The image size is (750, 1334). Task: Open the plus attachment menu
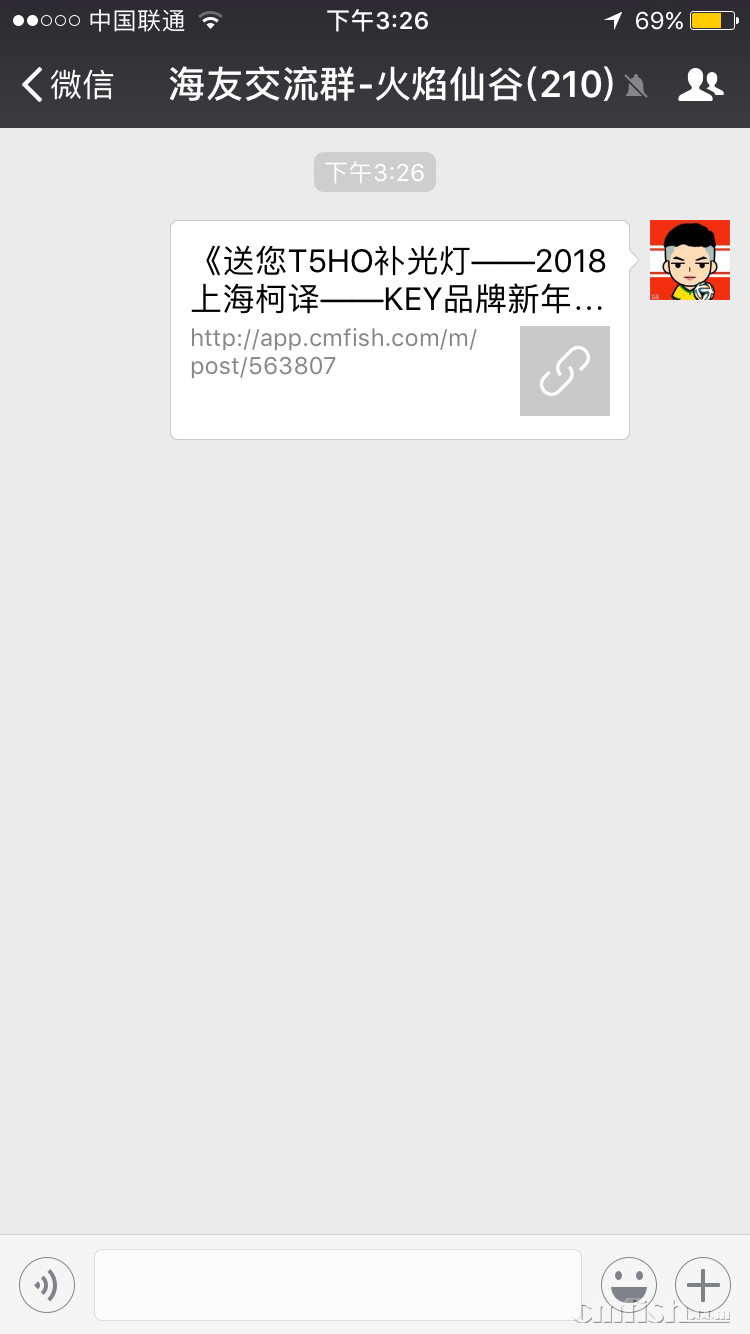[x=703, y=1285]
